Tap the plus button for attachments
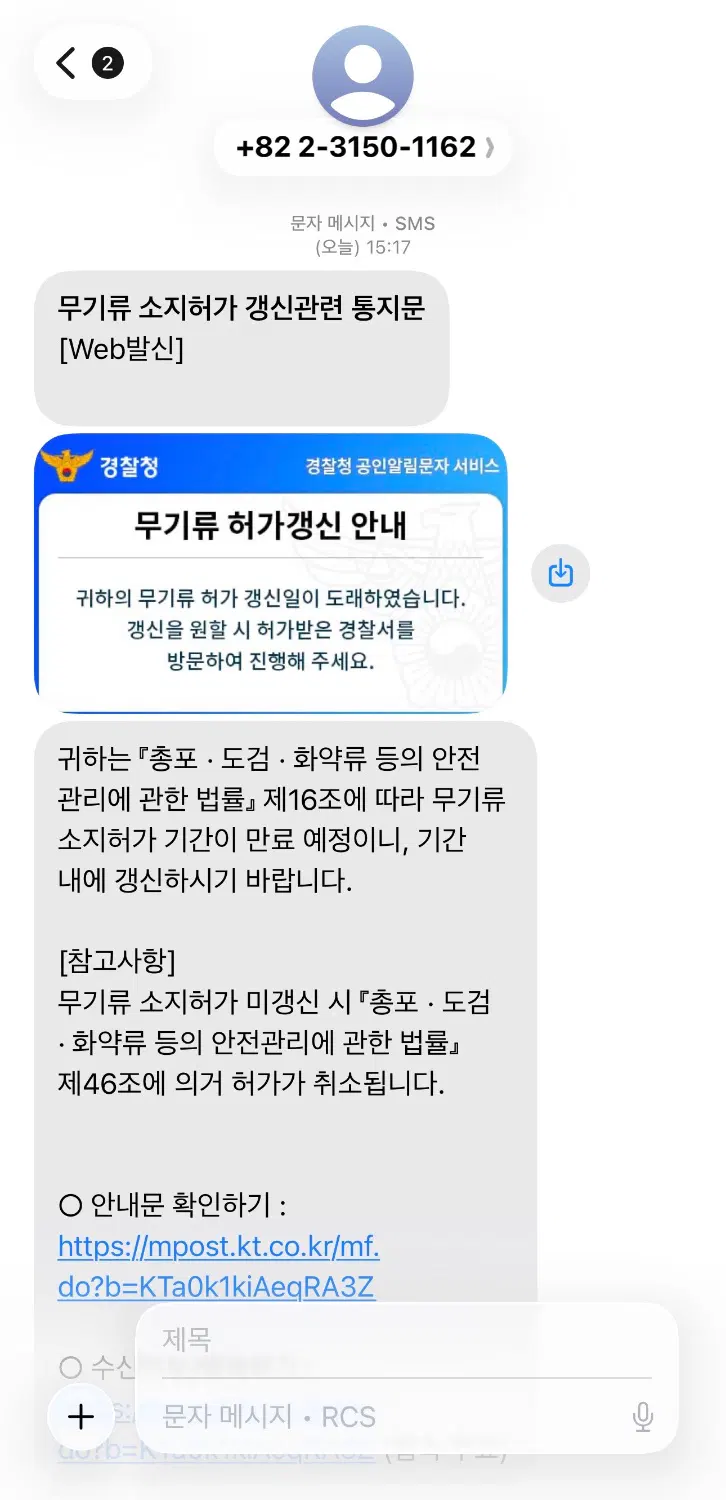This screenshot has height=1500, width=726. pos(81,1416)
